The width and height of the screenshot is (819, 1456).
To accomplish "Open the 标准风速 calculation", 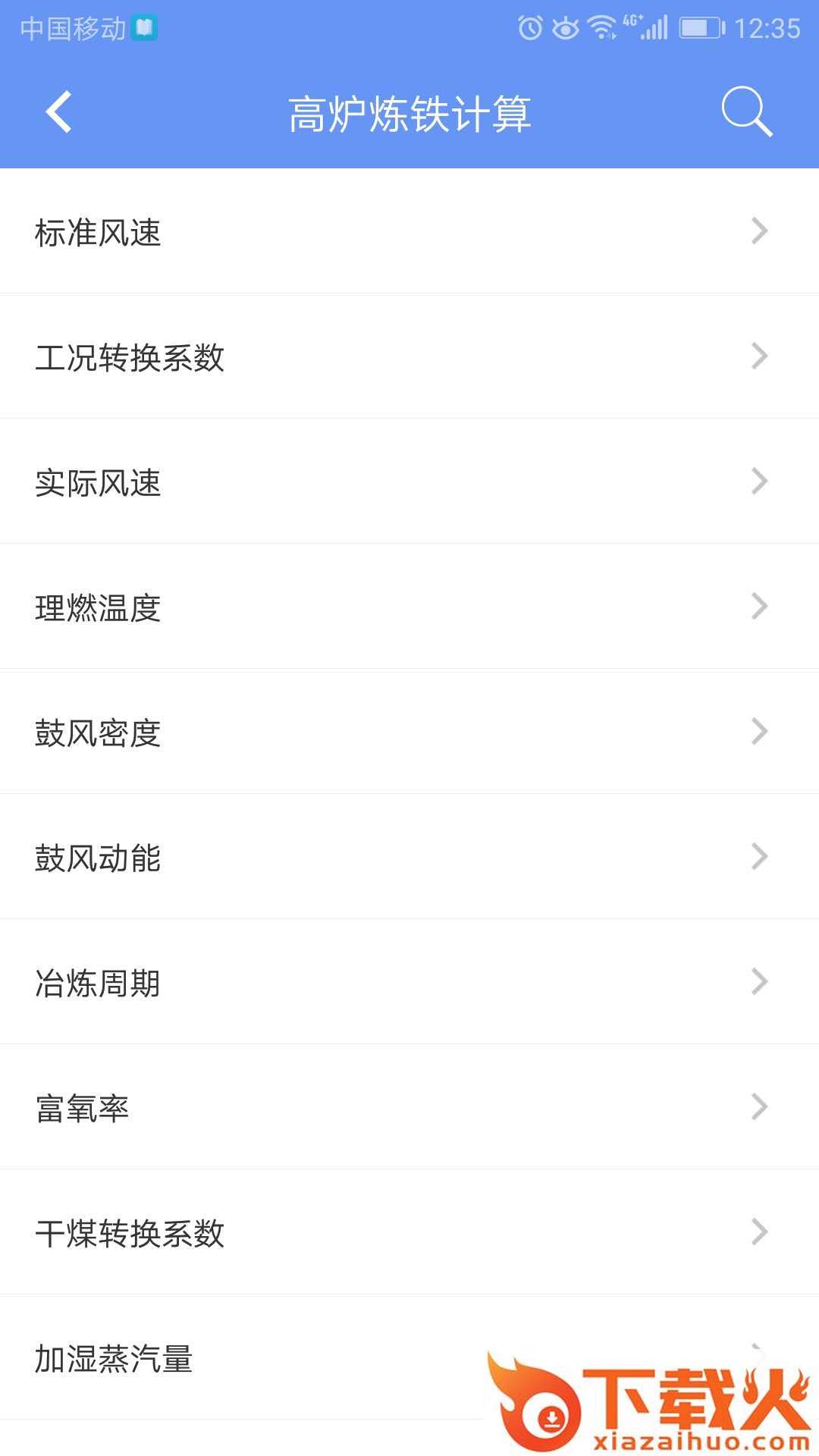I will point(409,231).
